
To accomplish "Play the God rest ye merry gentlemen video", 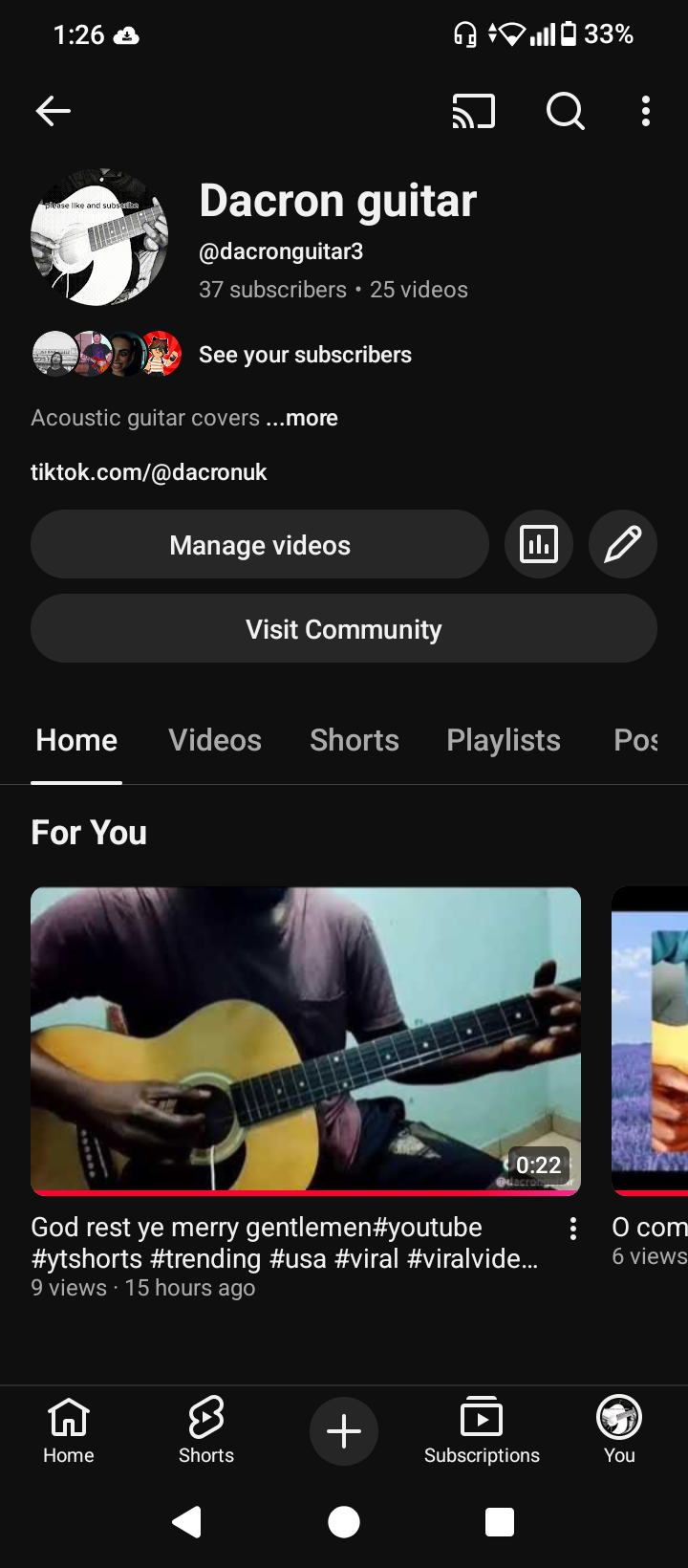I will (306, 1040).
